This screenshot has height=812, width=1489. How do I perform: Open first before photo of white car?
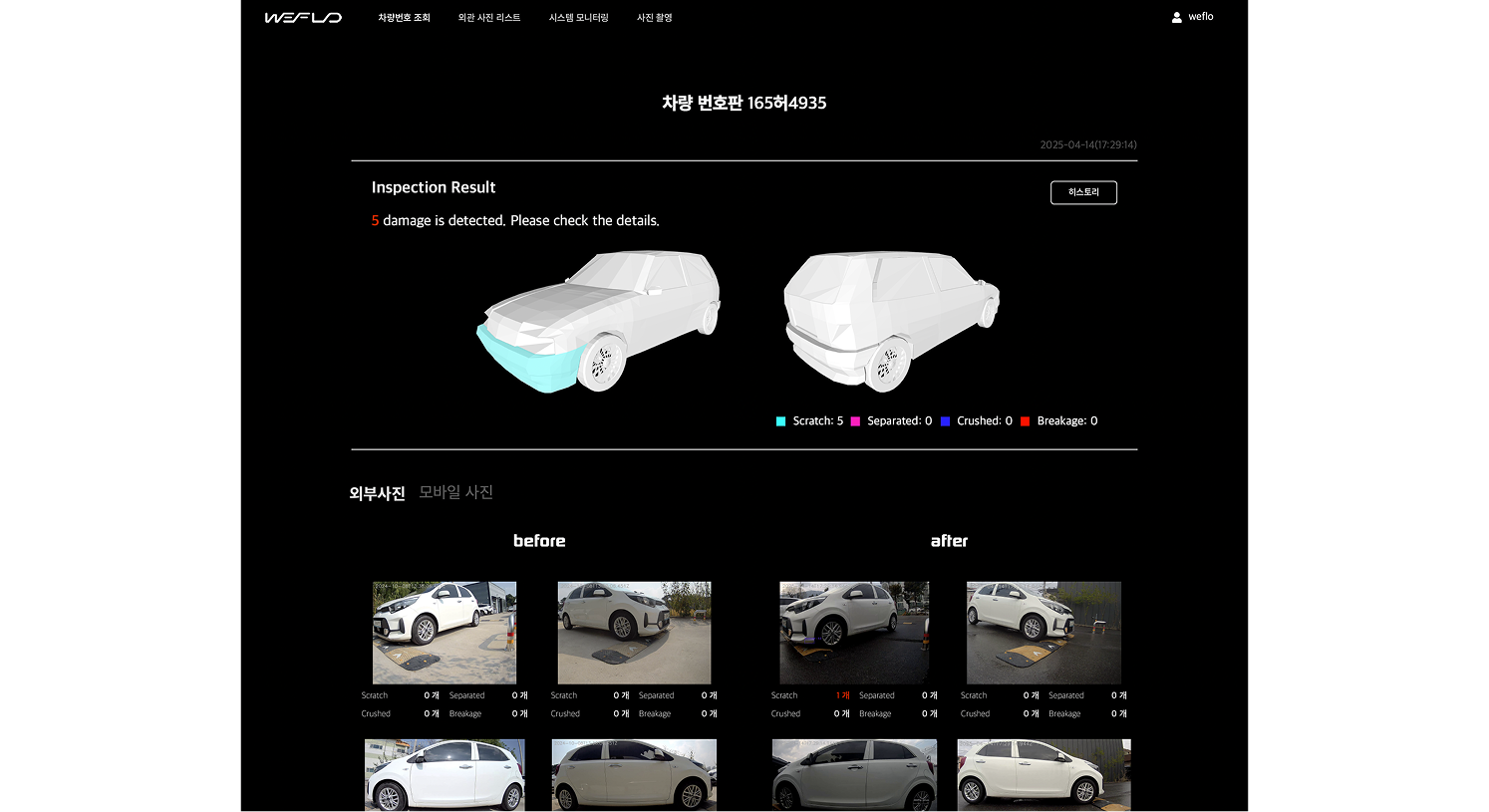click(x=444, y=632)
